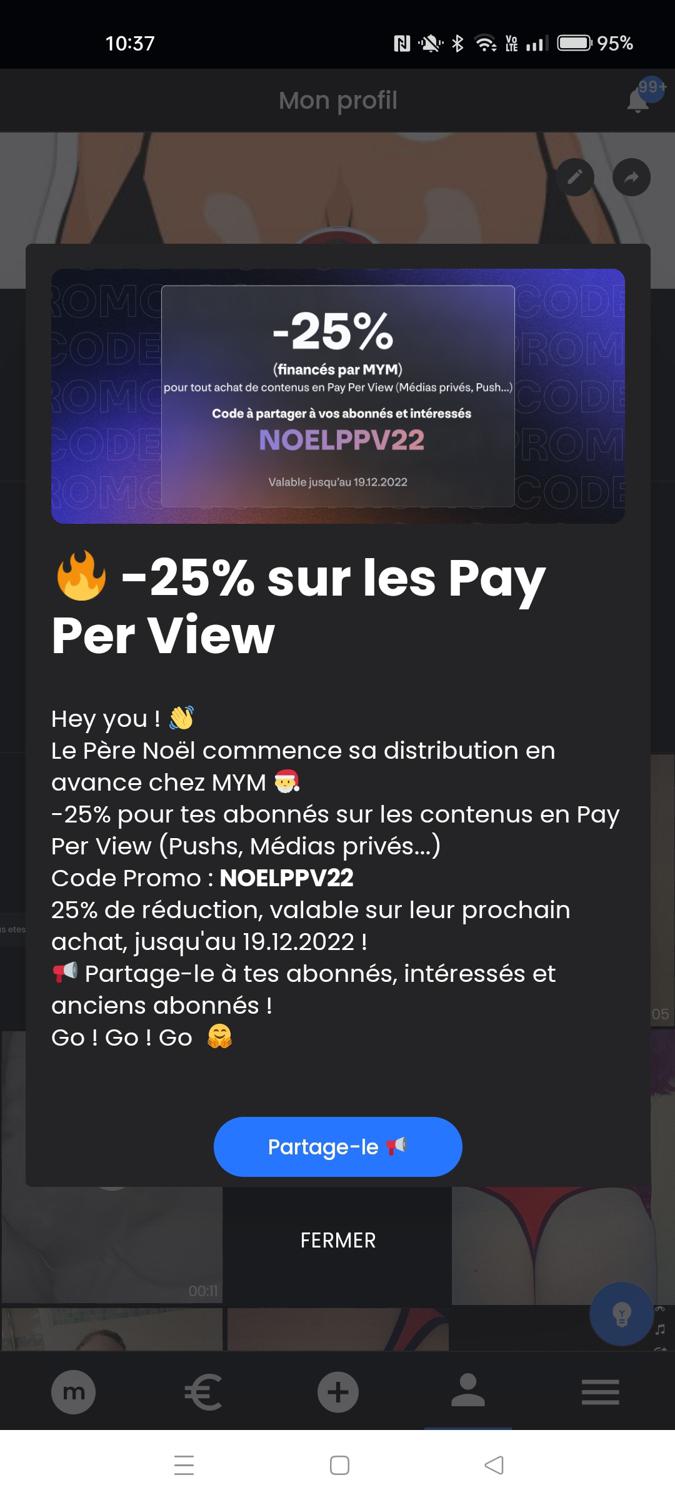Open the hamburger menu tab
This screenshot has height=1500, width=675.
pyautogui.click(x=600, y=1392)
